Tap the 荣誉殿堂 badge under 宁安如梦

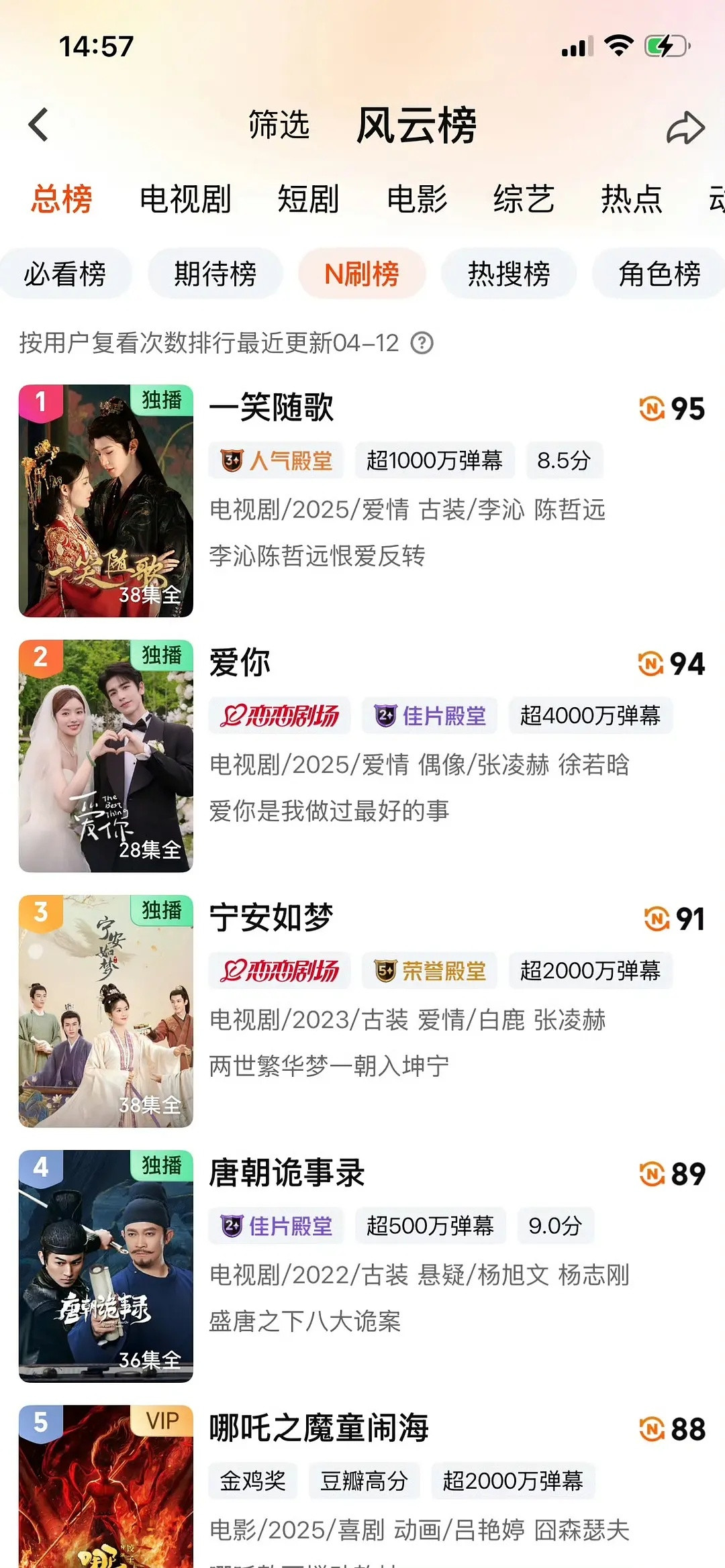pyautogui.click(x=430, y=971)
